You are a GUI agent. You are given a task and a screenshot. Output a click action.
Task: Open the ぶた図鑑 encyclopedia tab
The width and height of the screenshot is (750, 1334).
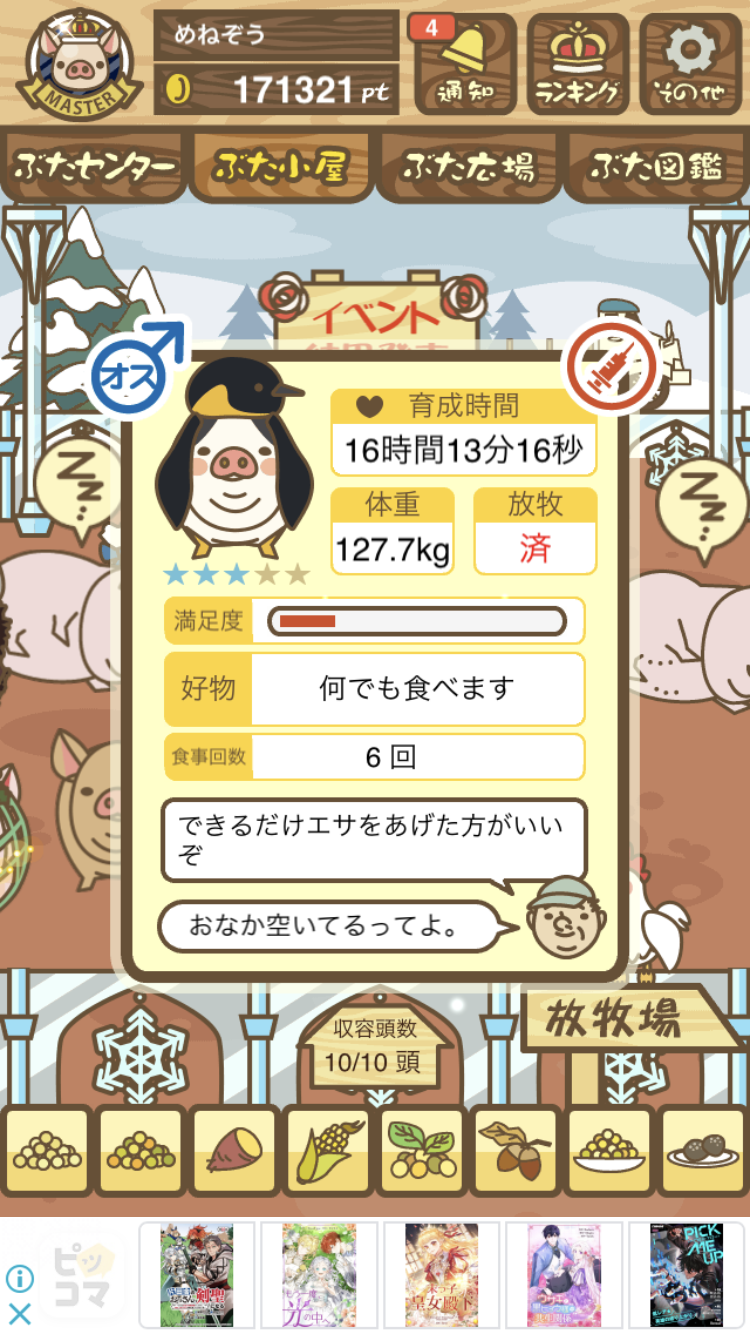656,167
